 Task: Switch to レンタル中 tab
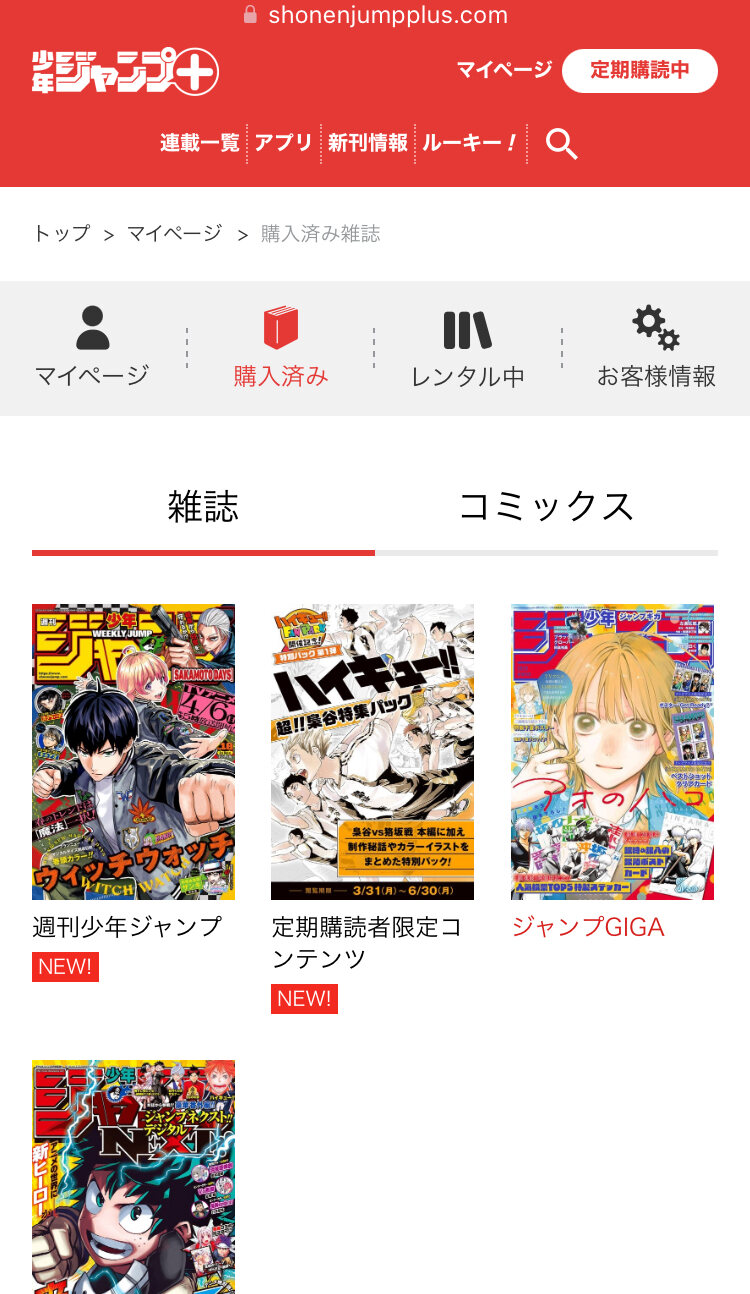pos(468,347)
